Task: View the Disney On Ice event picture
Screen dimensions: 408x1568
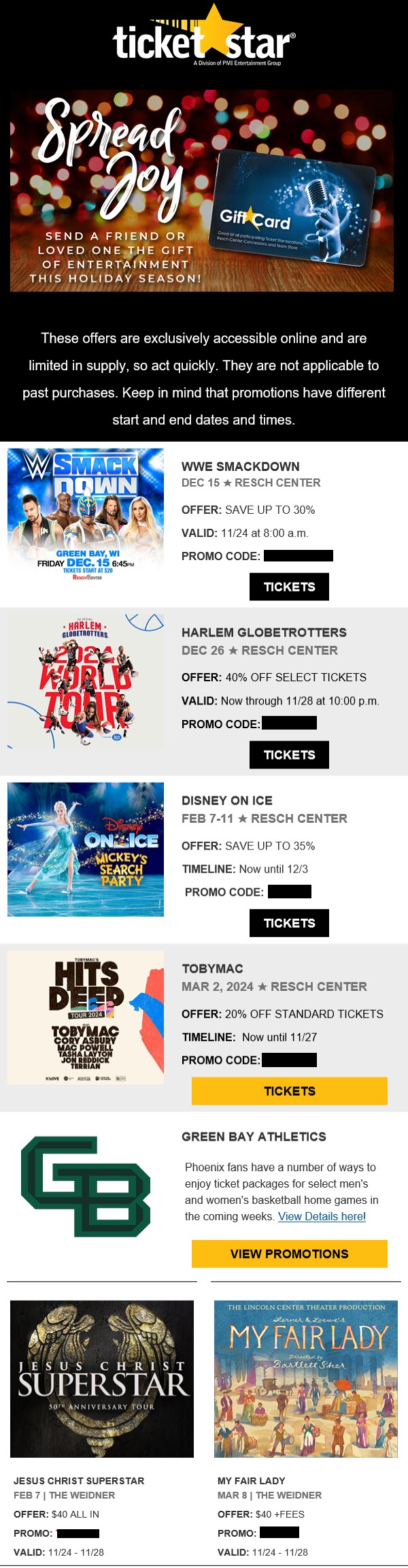Action: 86,849
